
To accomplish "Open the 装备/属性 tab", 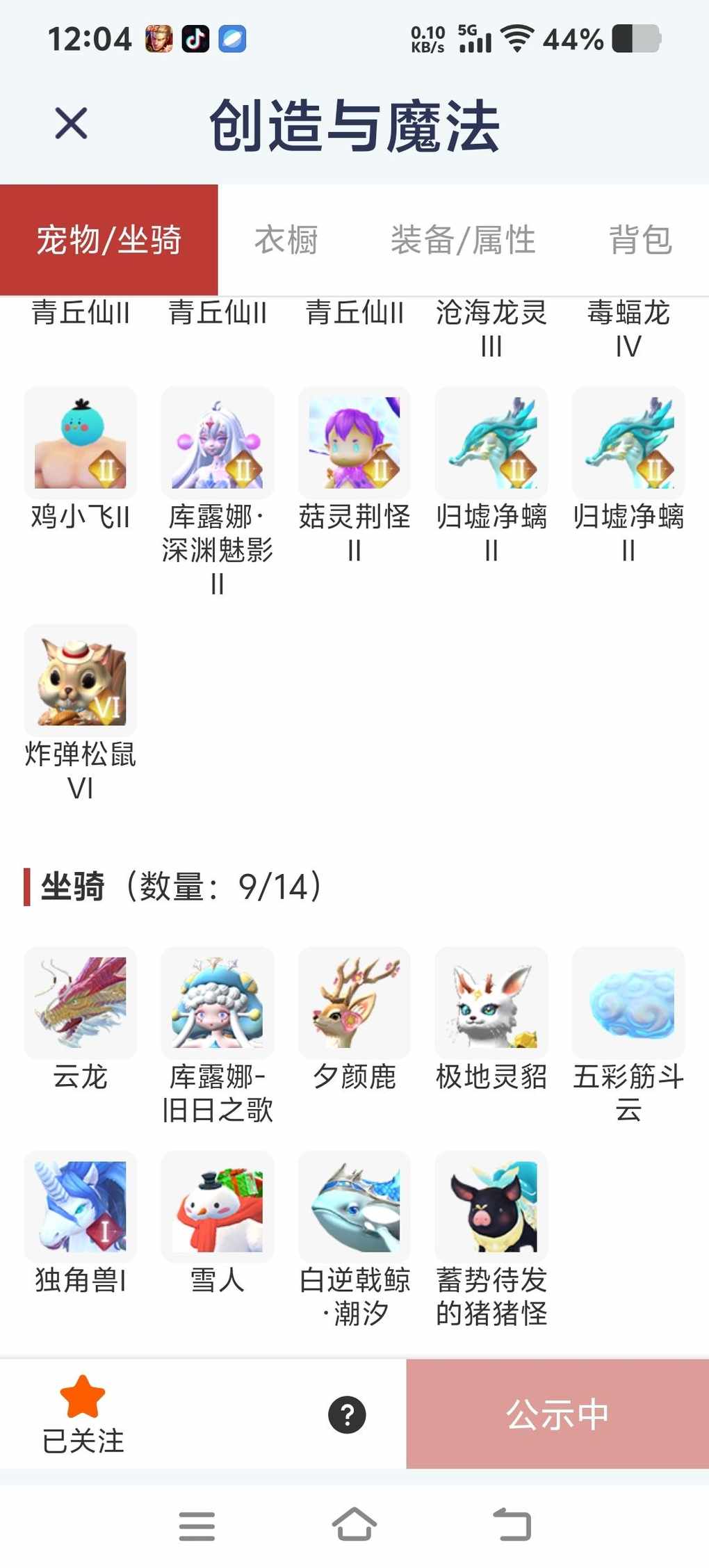I will pyautogui.click(x=463, y=240).
